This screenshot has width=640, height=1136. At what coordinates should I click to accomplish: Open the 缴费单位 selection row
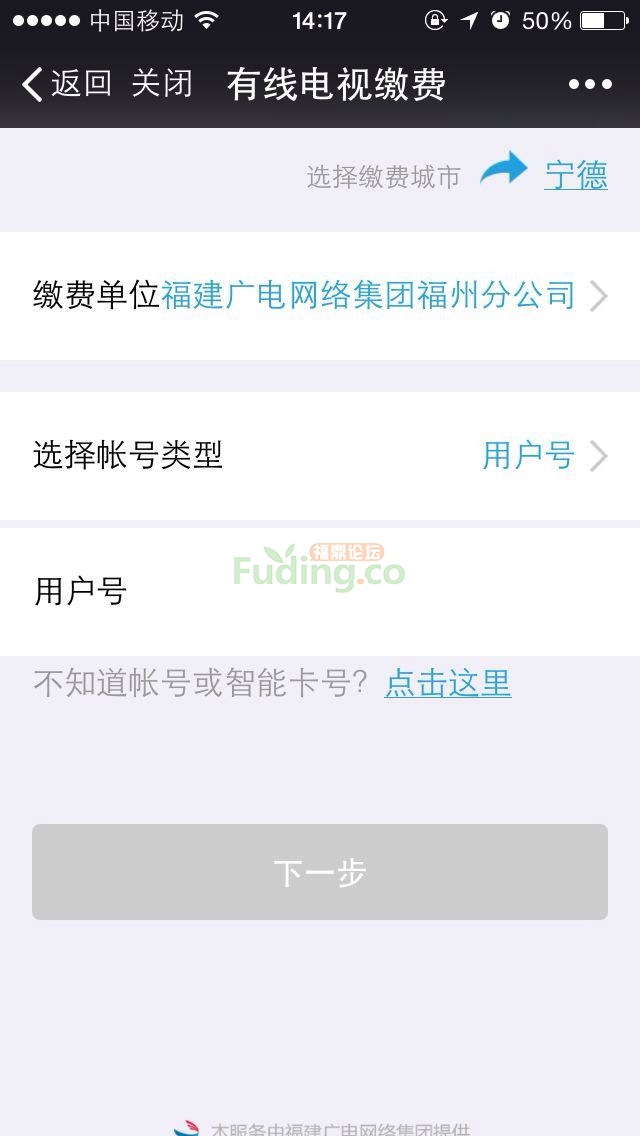[x=320, y=296]
